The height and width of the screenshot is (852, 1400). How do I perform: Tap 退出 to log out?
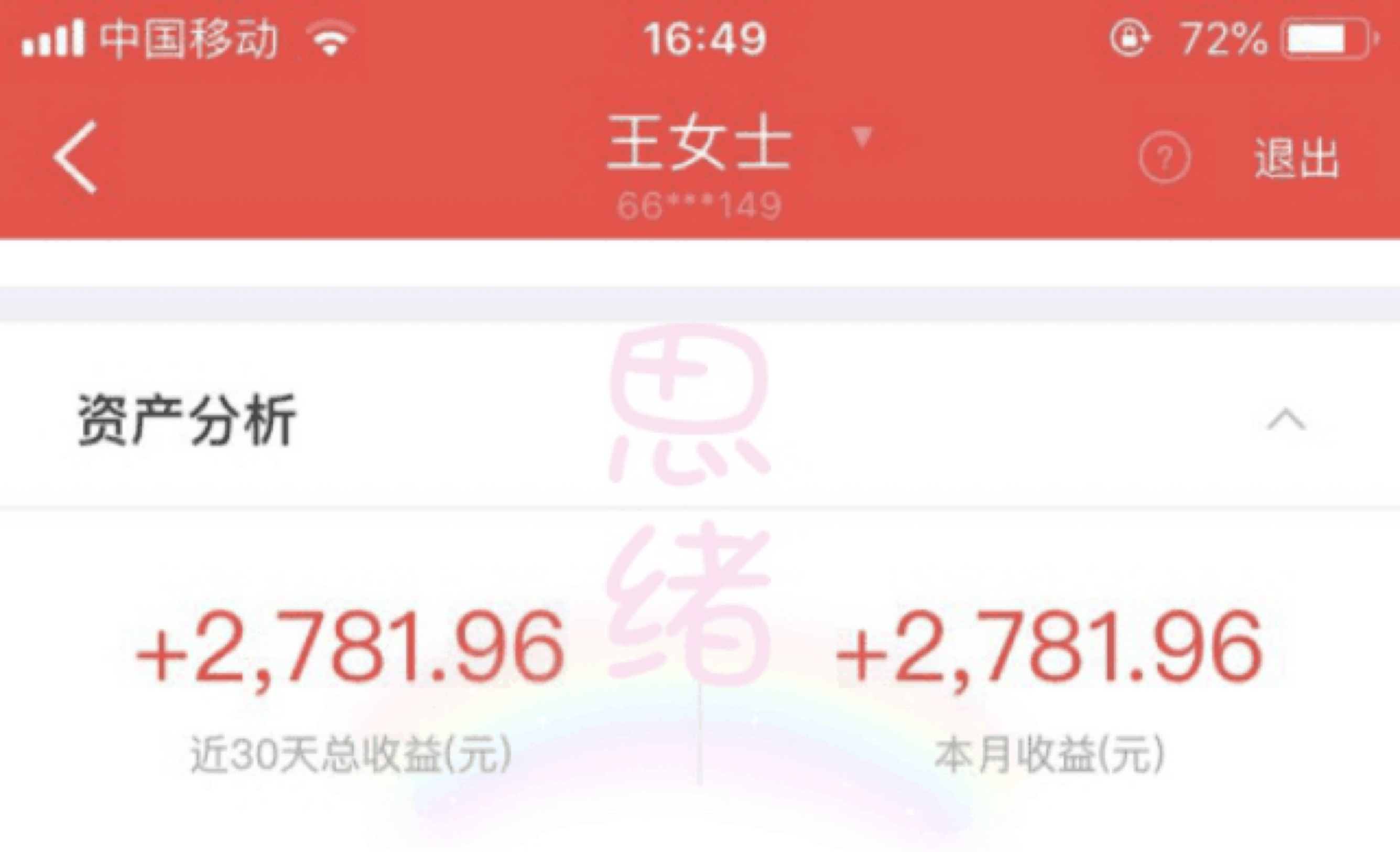1297,158
